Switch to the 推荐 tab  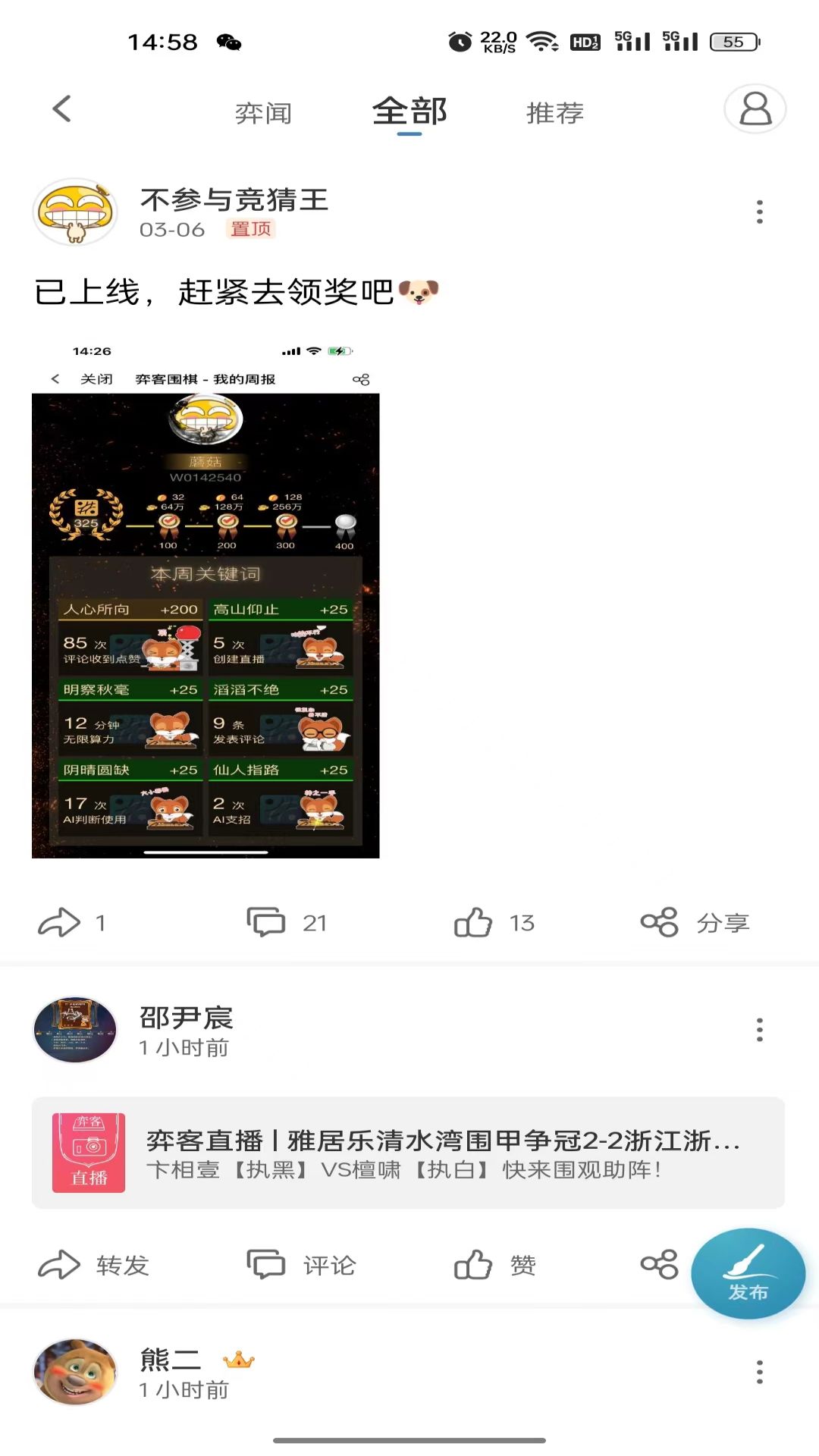pyautogui.click(x=554, y=114)
